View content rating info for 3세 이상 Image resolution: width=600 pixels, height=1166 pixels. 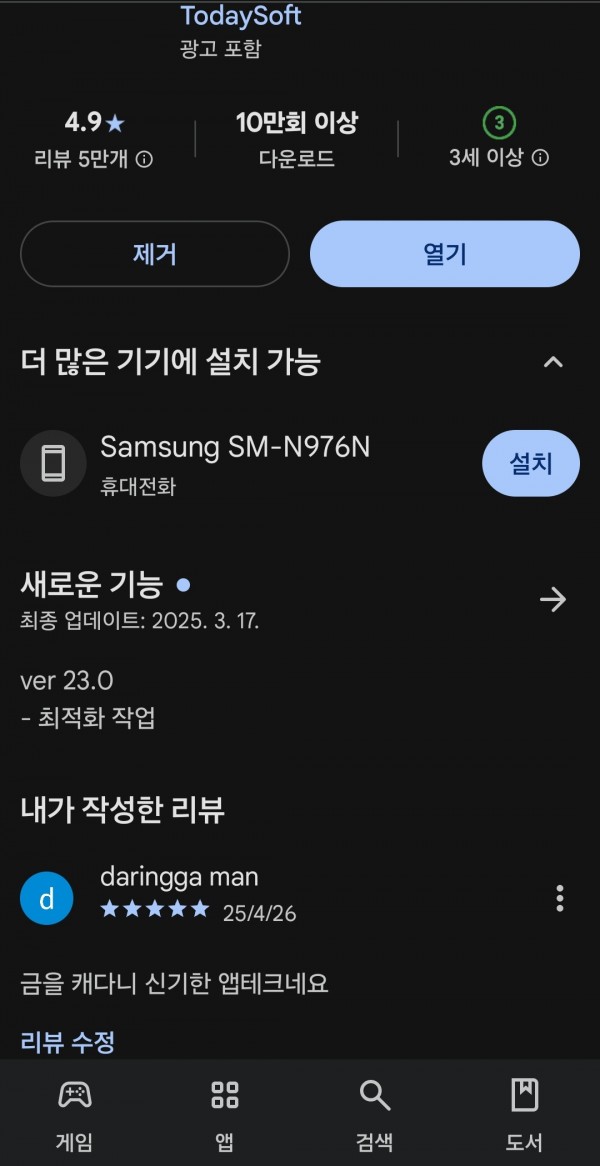tap(541, 158)
